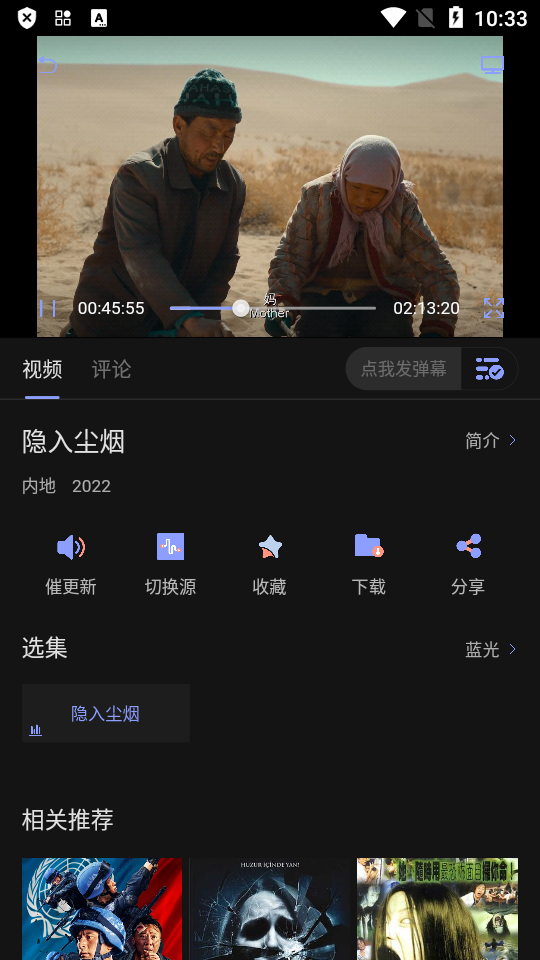This screenshot has width=540, height=960.
Task: Cast the video to a TV screen
Action: (492, 65)
